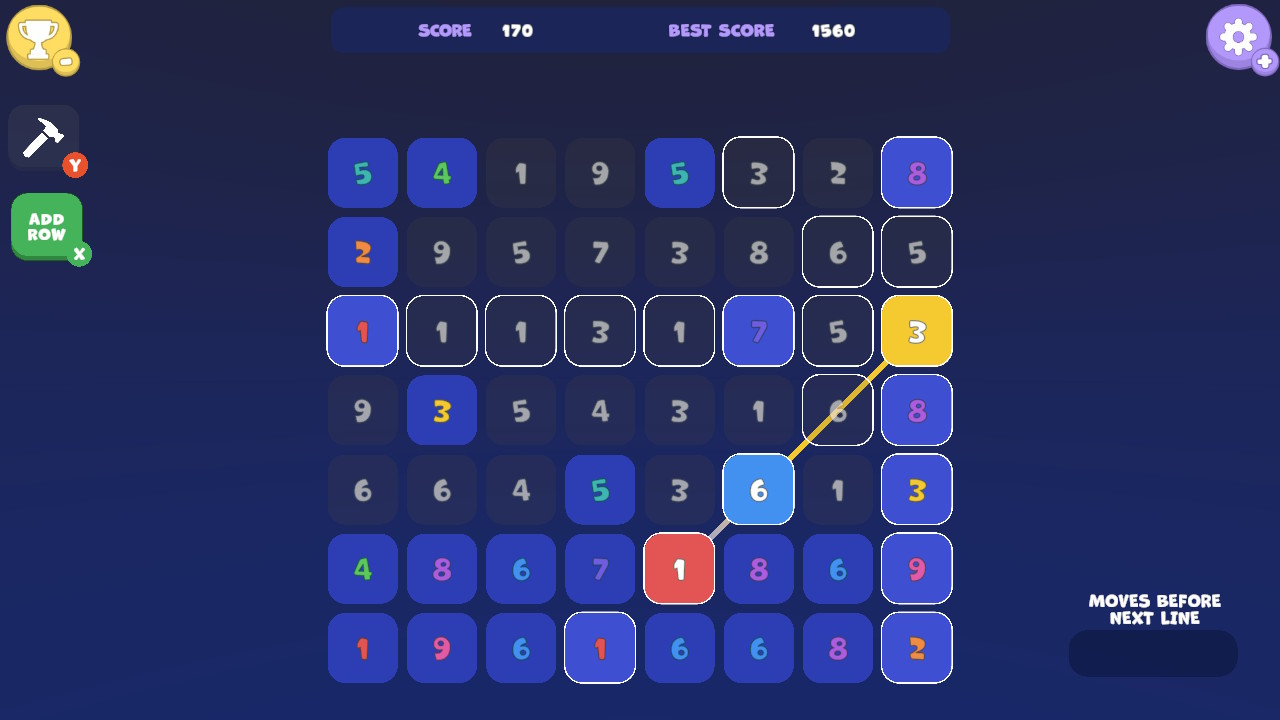Choose the red 1 tile

(x=679, y=569)
